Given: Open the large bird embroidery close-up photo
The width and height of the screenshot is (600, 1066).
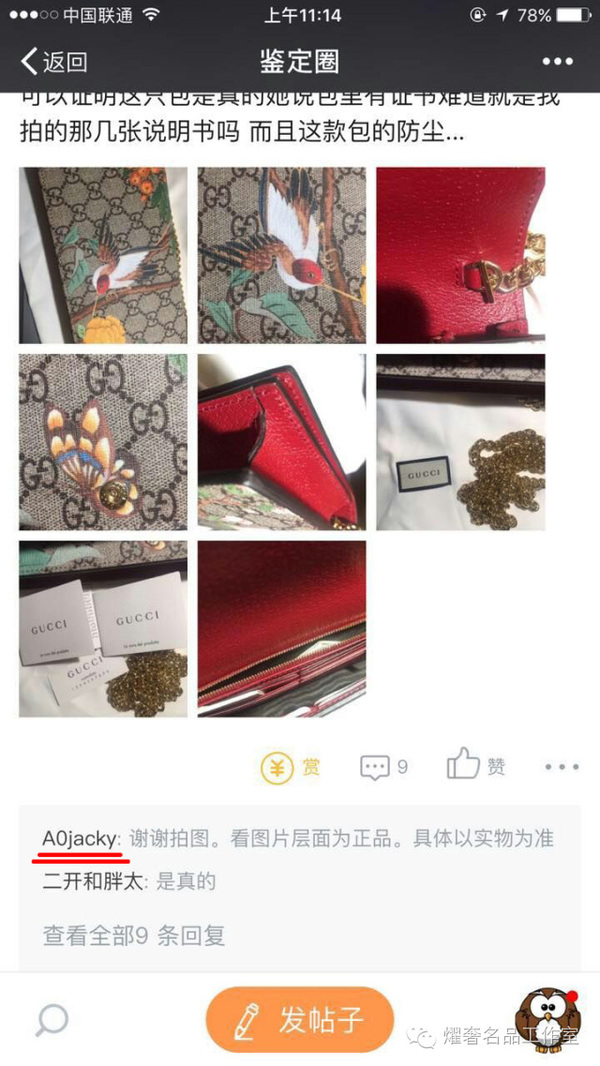Looking at the screenshot, I should 282,255.
